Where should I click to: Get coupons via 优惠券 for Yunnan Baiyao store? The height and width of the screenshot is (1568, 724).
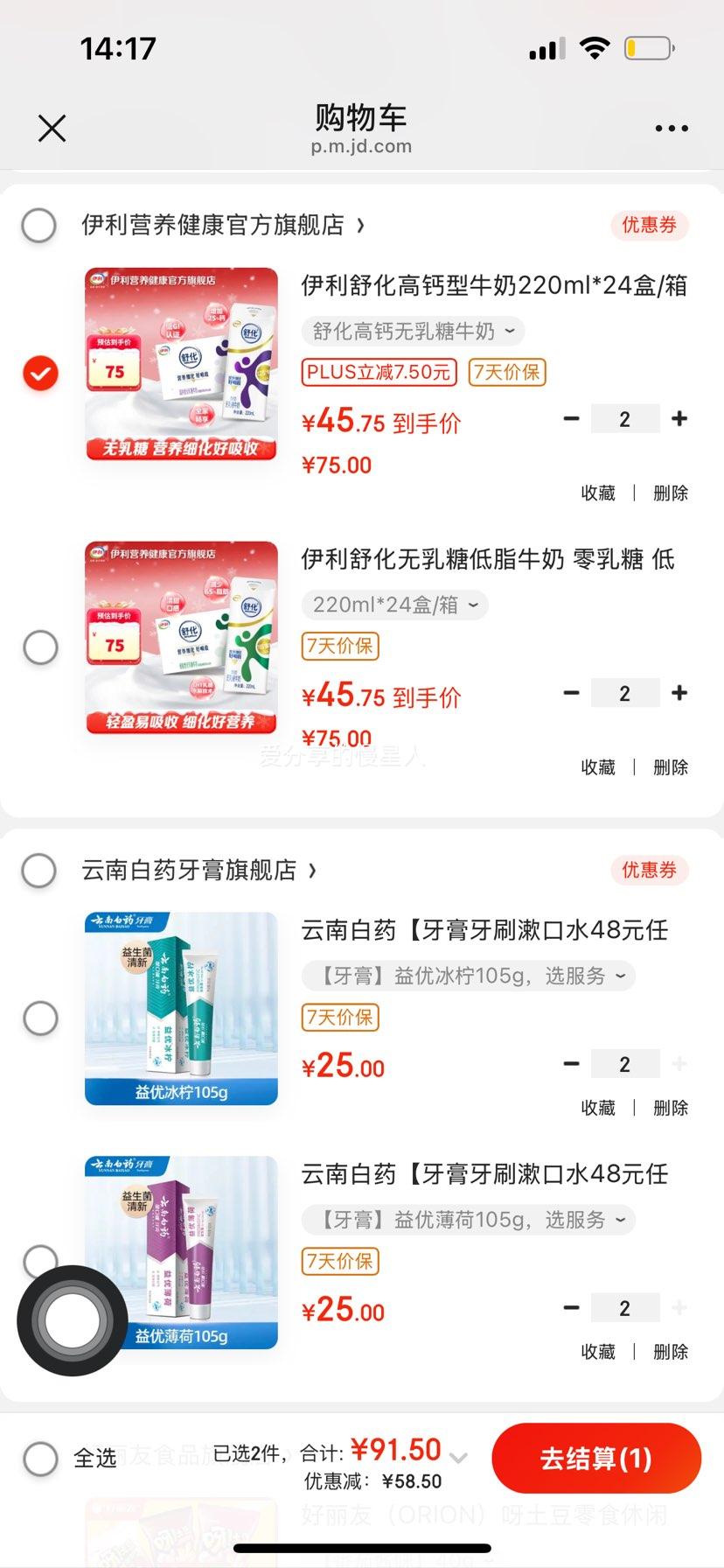649,870
